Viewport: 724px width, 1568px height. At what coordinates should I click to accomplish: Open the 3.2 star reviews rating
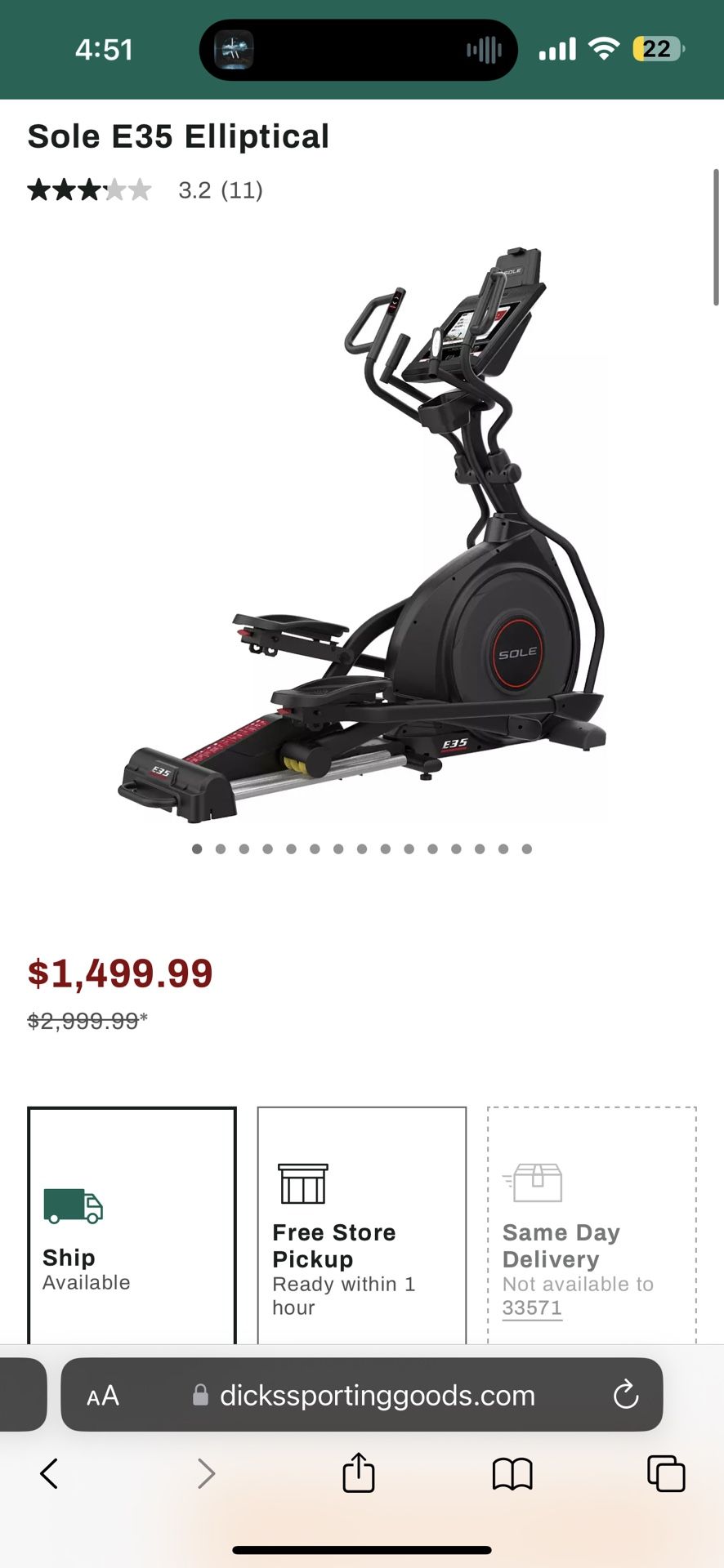pos(145,190)
